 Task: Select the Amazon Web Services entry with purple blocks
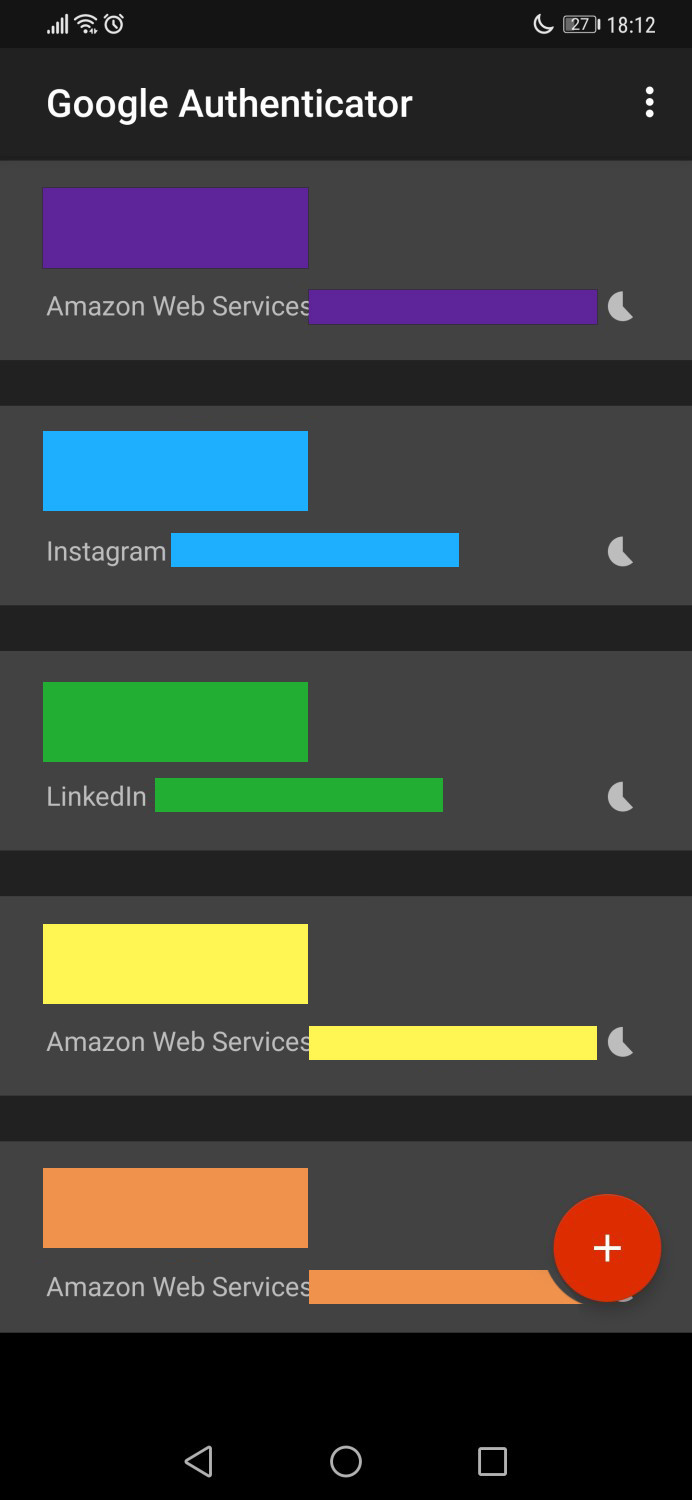coord(346,260)
